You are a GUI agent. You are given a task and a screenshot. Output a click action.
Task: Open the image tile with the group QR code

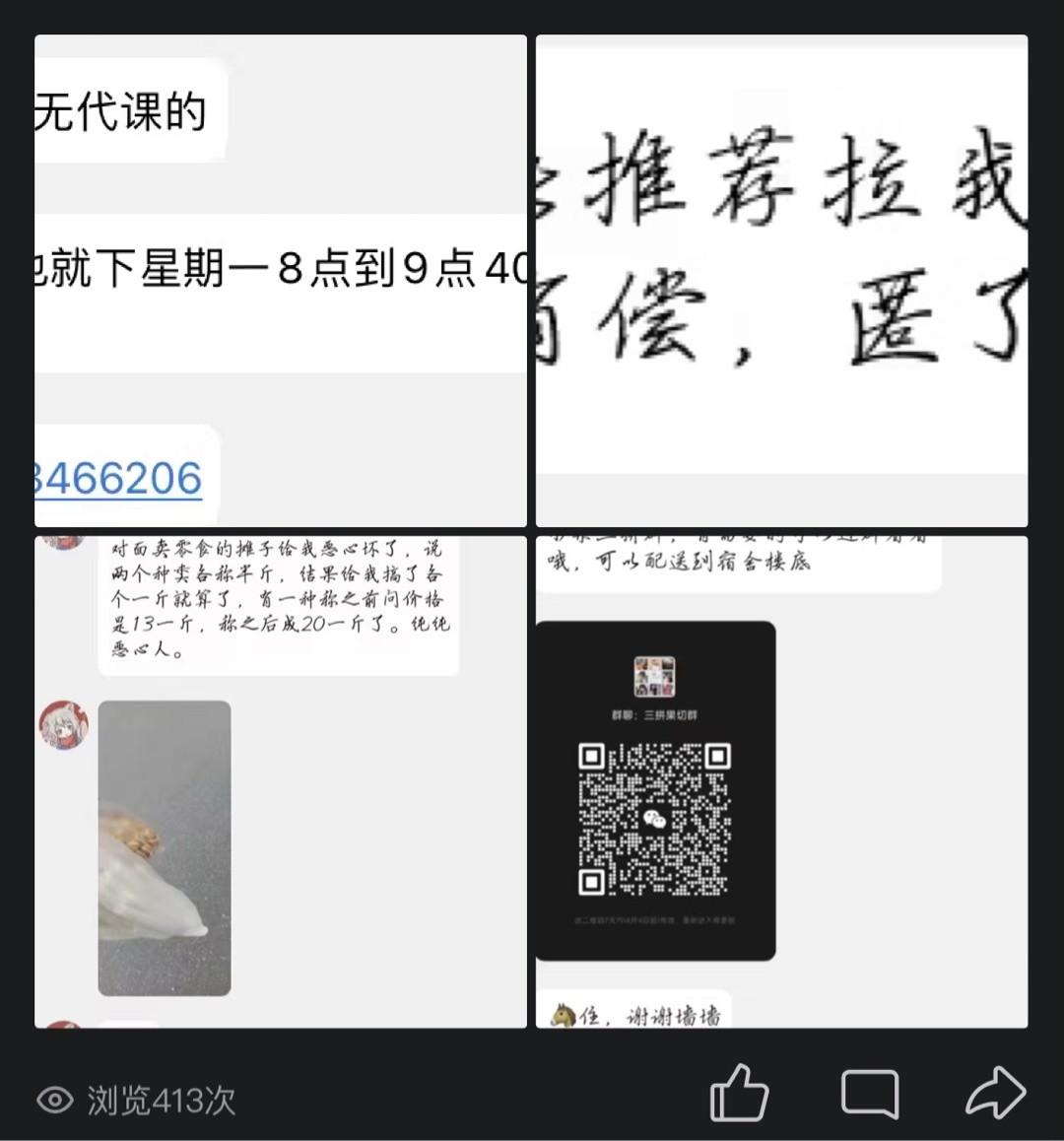tap(781, 781)
